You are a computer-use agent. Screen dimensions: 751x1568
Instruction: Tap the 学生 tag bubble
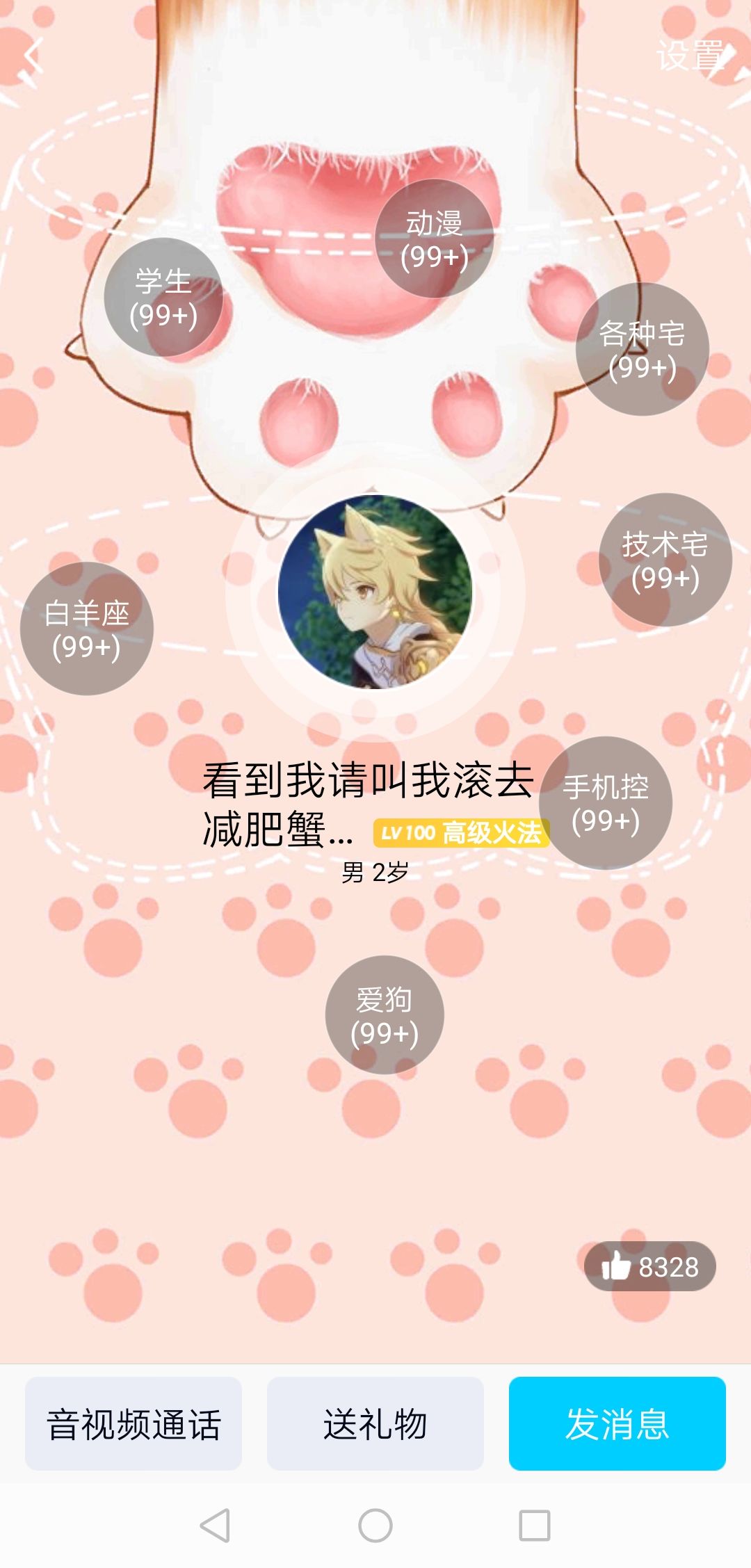pos(163,297)
